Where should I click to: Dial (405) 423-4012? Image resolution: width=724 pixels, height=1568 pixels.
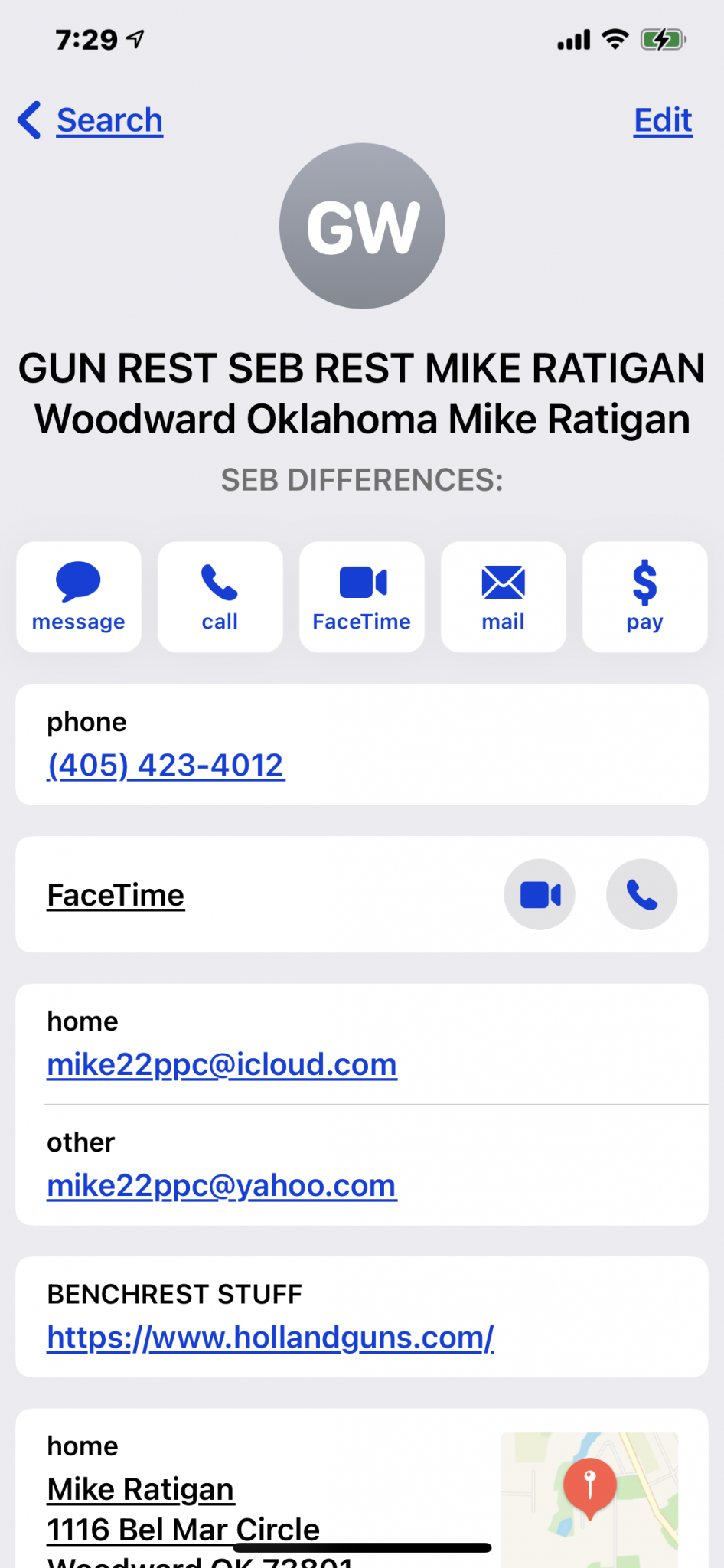166,765
